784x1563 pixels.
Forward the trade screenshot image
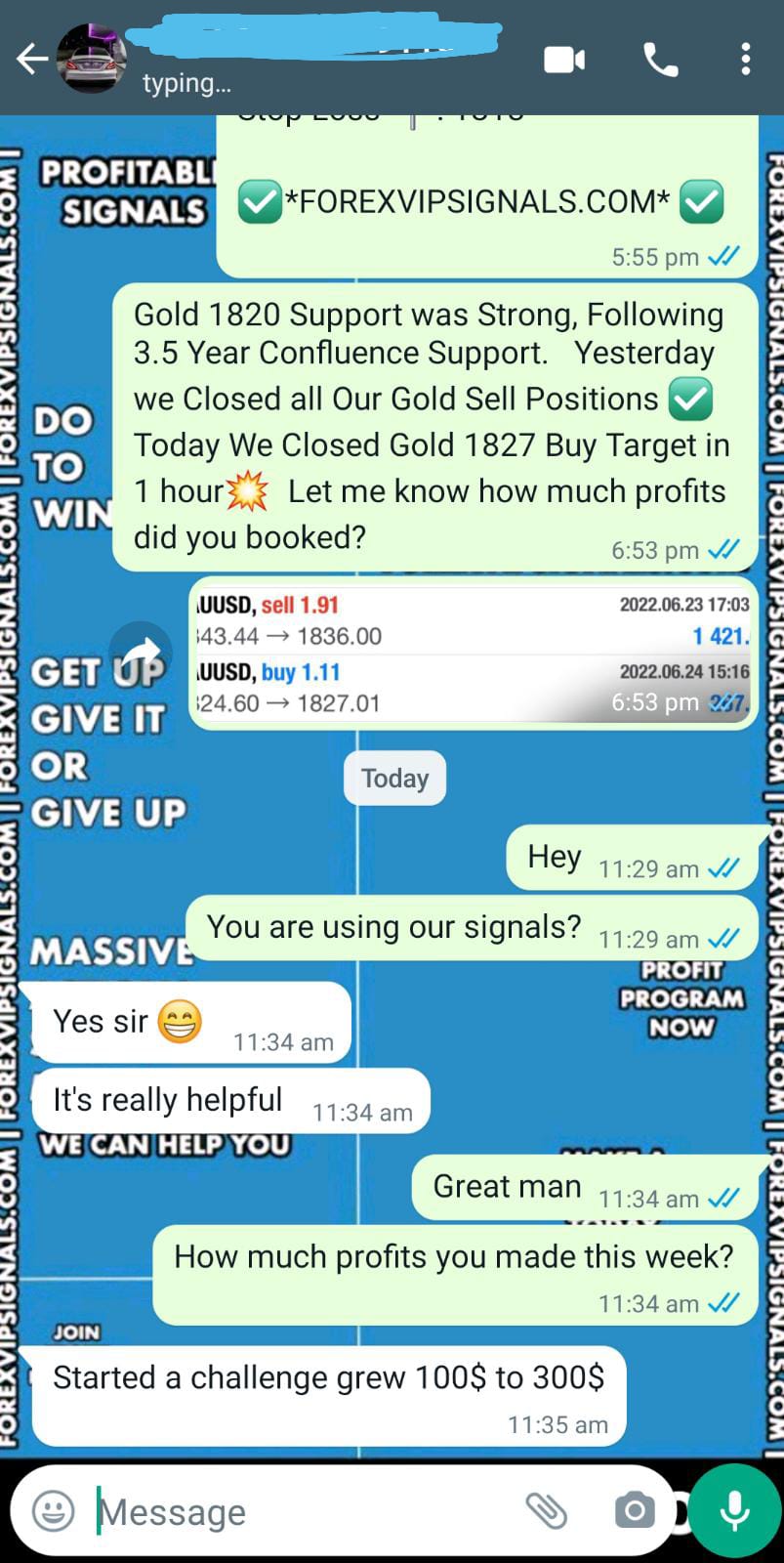tap(141, 653)
